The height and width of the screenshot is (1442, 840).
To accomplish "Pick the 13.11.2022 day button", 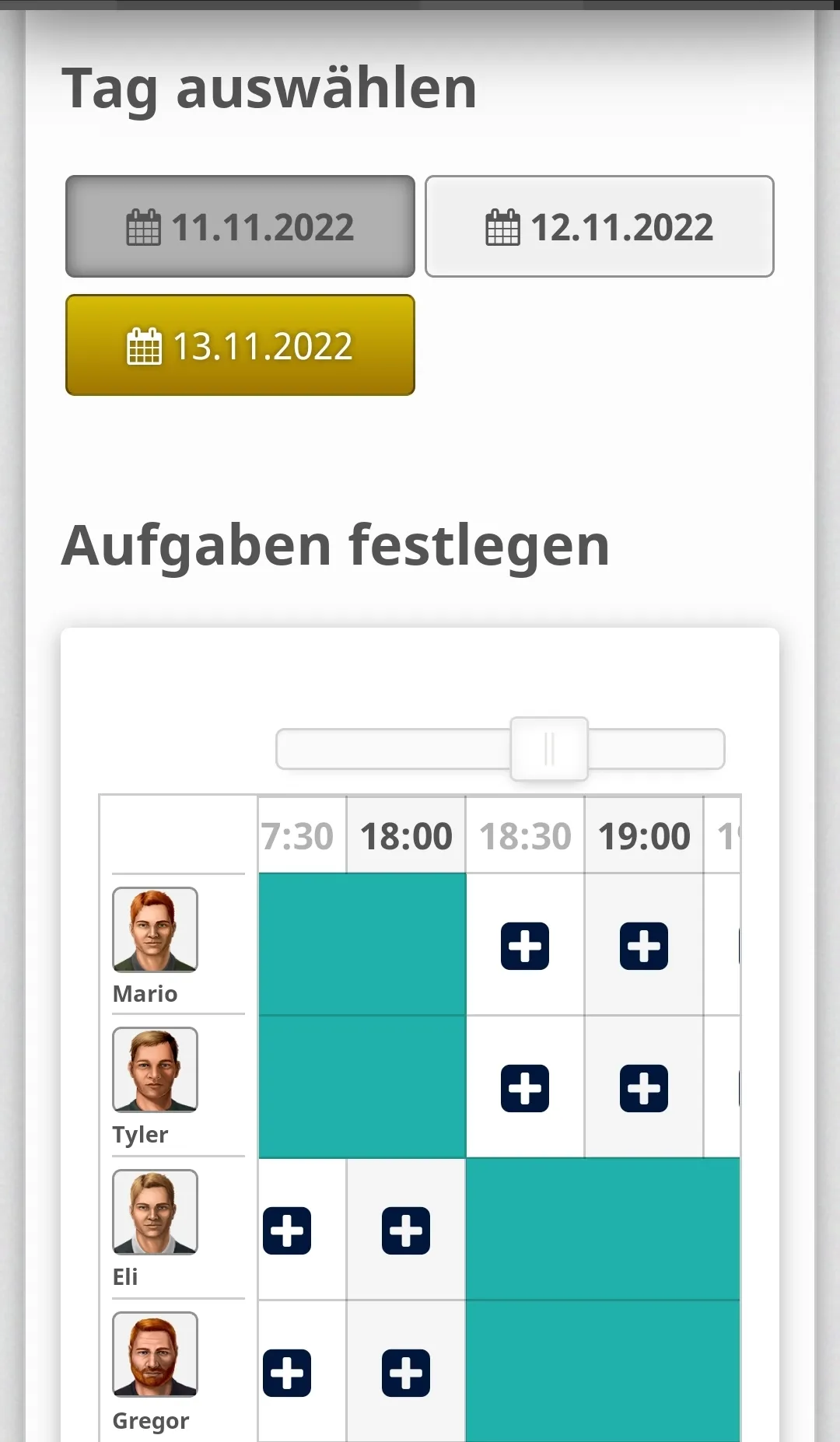I will [240, 345].
